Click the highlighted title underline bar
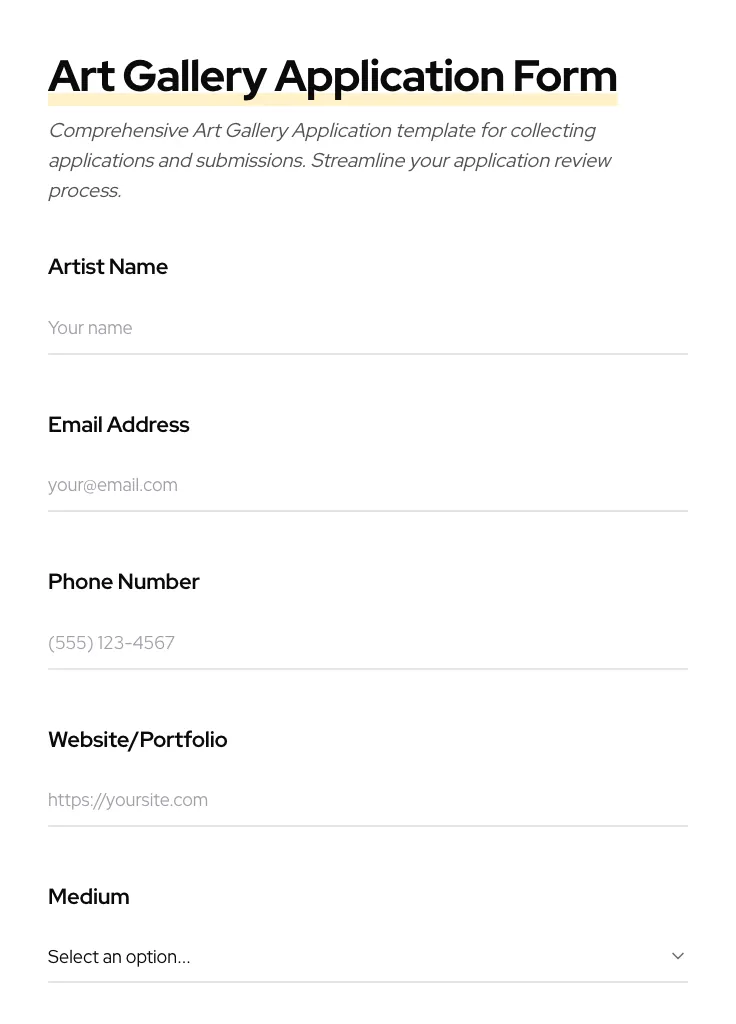This screenshot has width=736, height=1024. (x=332, y=97)
